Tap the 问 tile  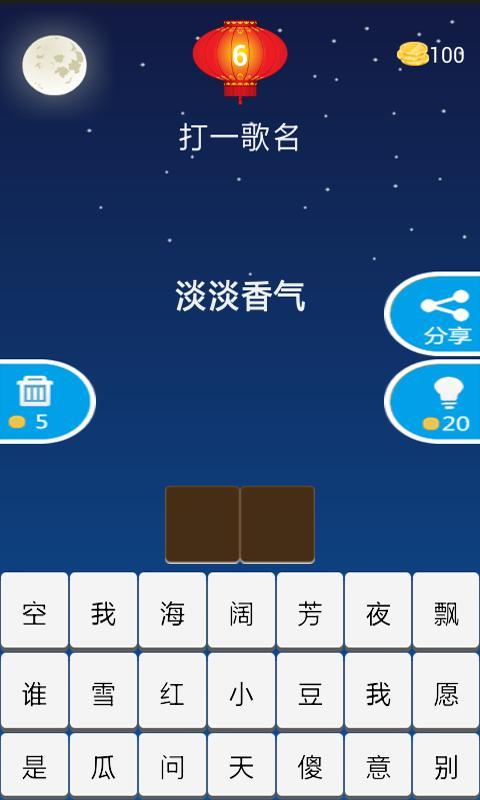point(172,765)
